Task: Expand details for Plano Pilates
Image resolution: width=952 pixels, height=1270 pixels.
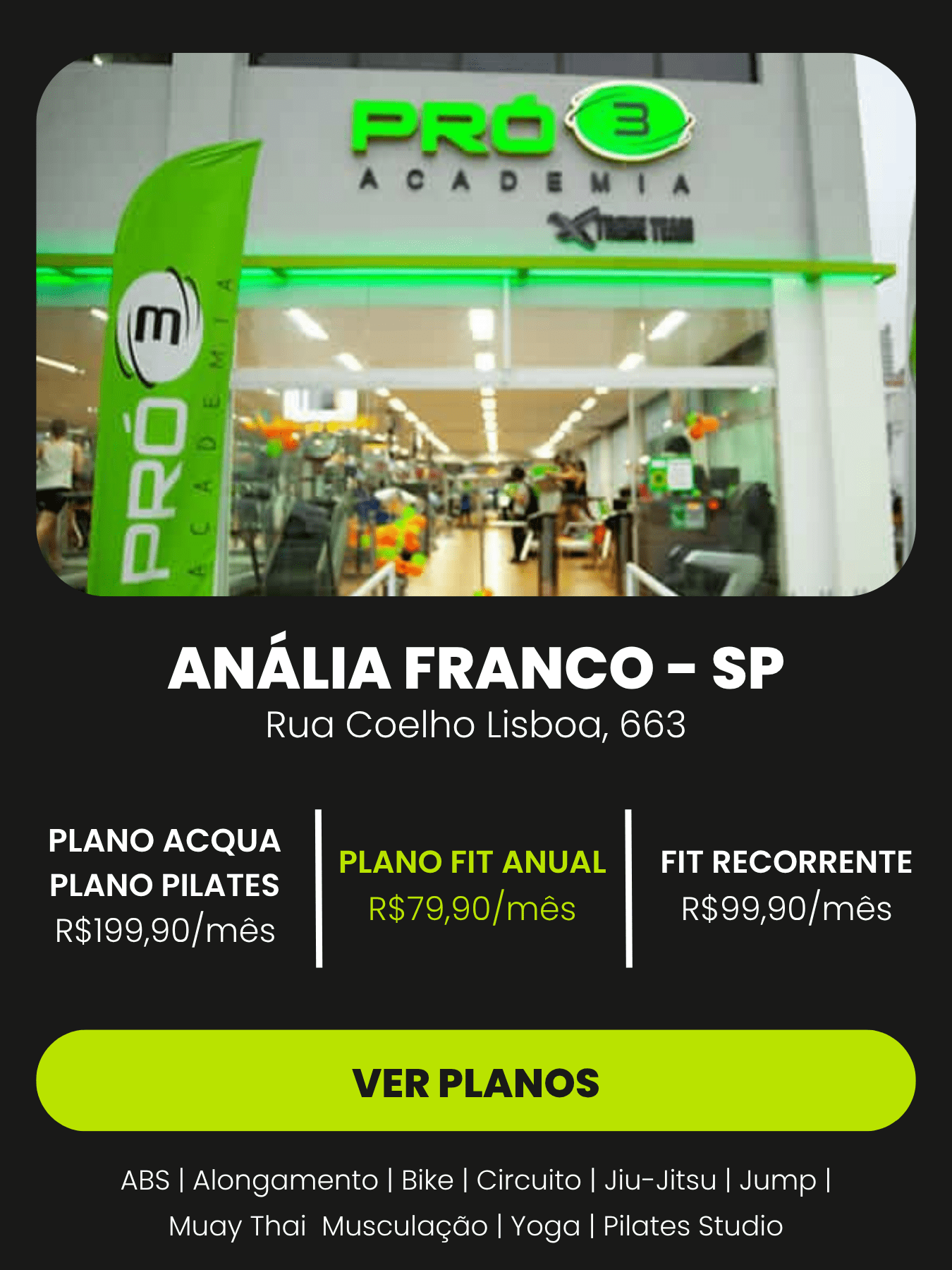Action: (164, 883)
